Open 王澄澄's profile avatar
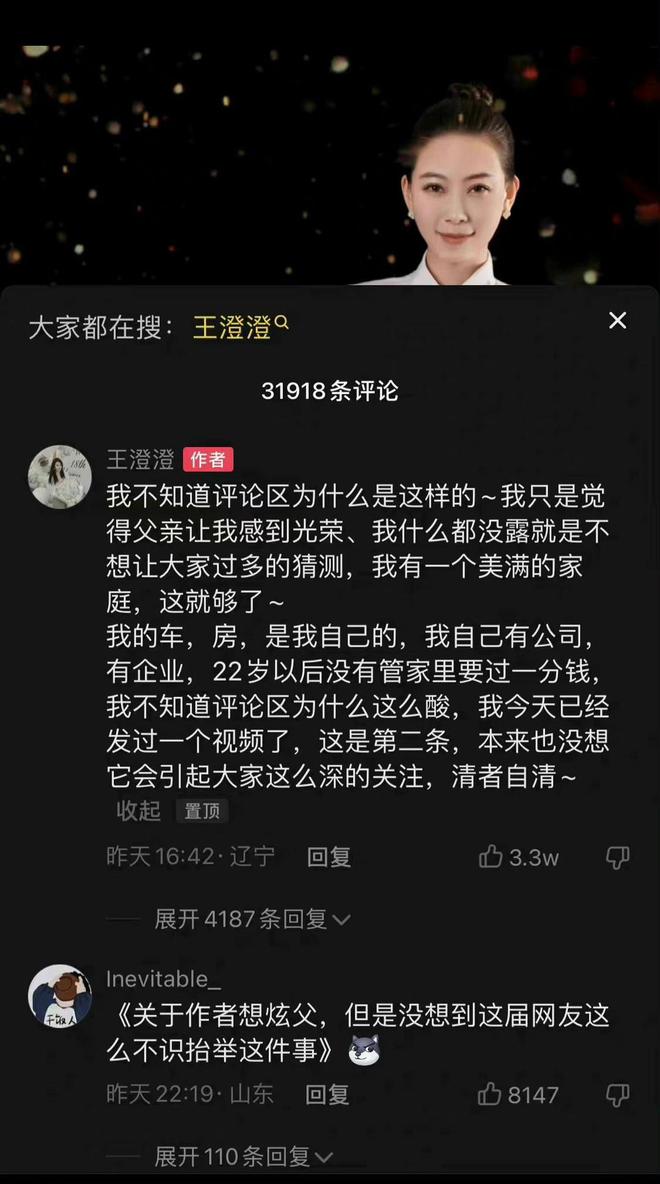 tap(60, 476)
